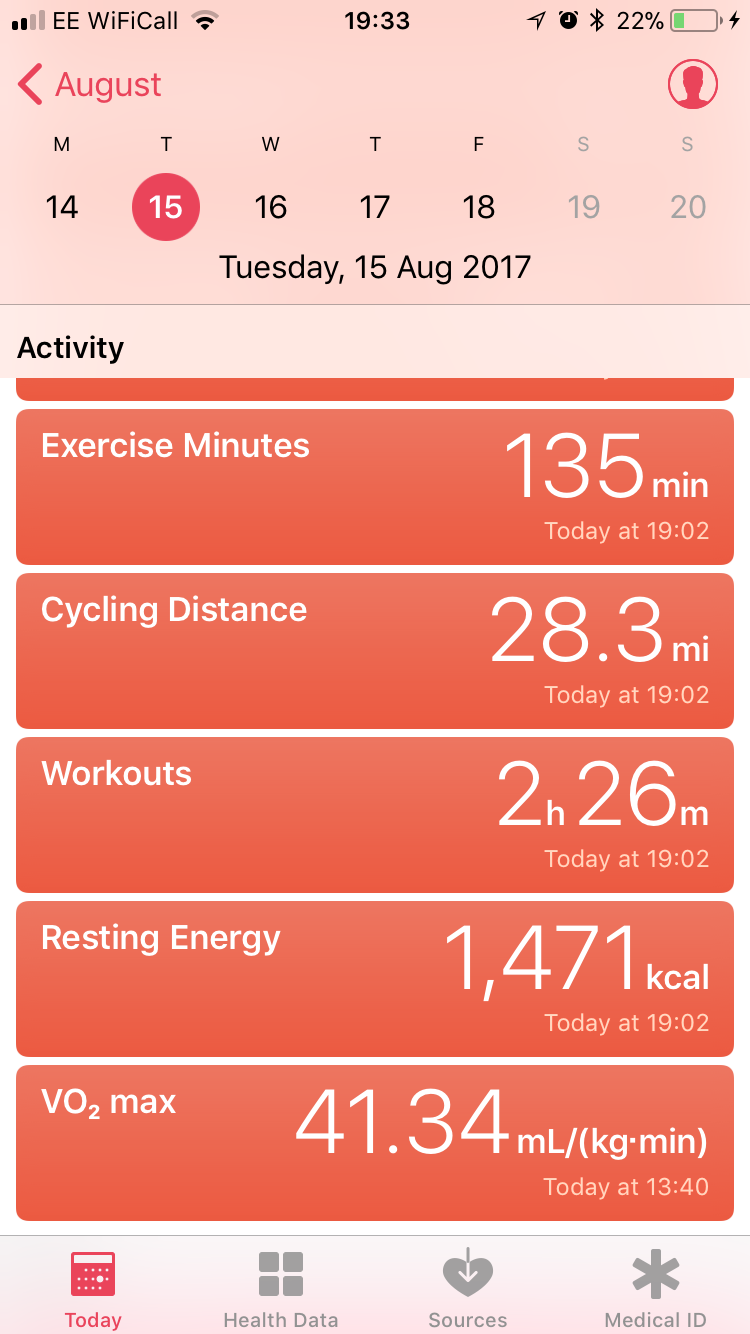Viewport: 750px width, 1334px height.
Task: Switch to the Health Data tab
Action: 281,1289
